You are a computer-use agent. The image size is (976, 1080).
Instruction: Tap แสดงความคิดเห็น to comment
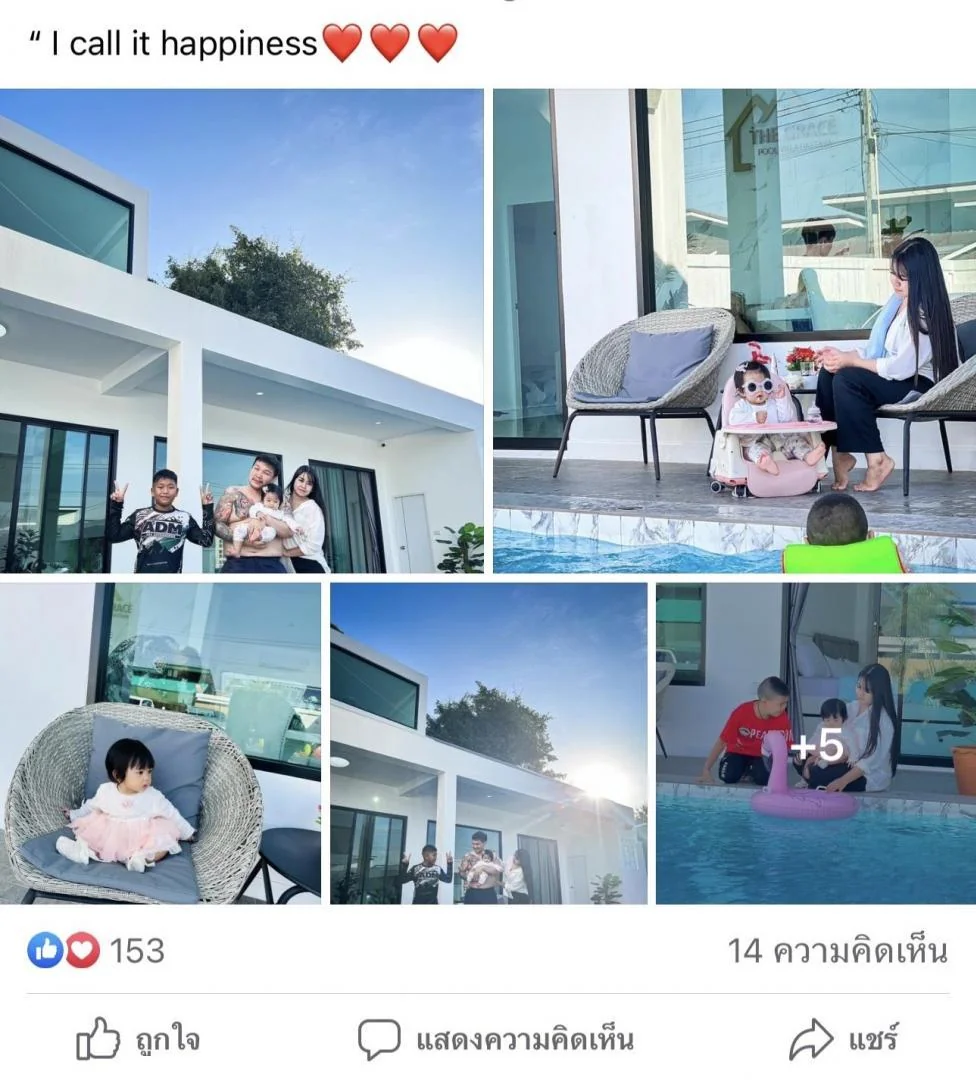coord(496,1039)
